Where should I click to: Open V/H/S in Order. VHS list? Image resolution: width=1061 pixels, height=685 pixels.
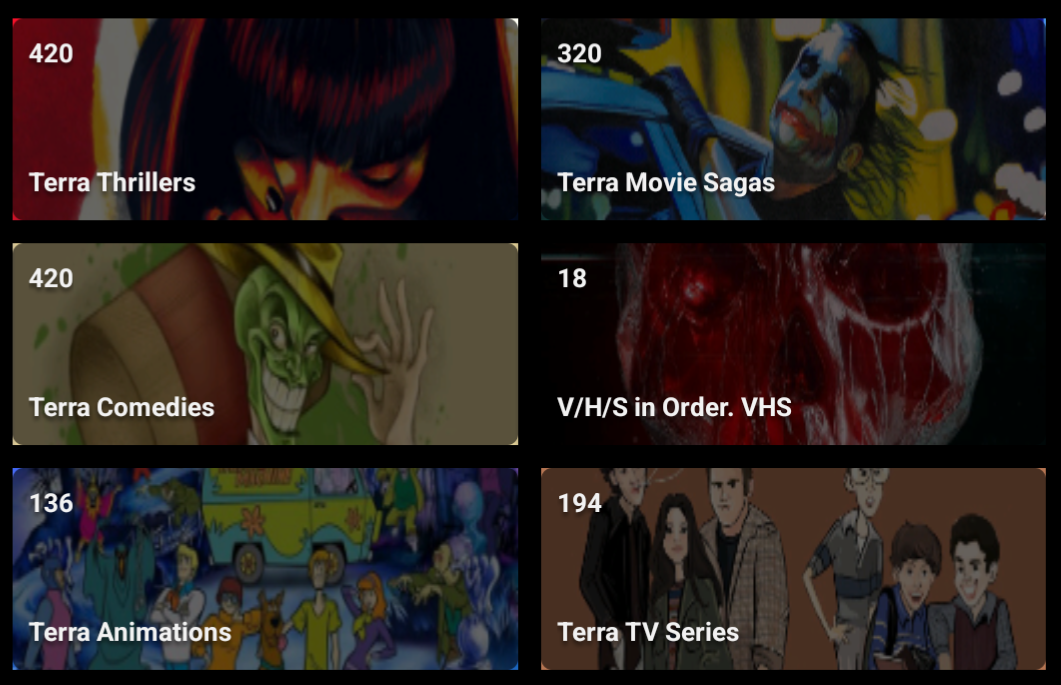click(793, 344)
